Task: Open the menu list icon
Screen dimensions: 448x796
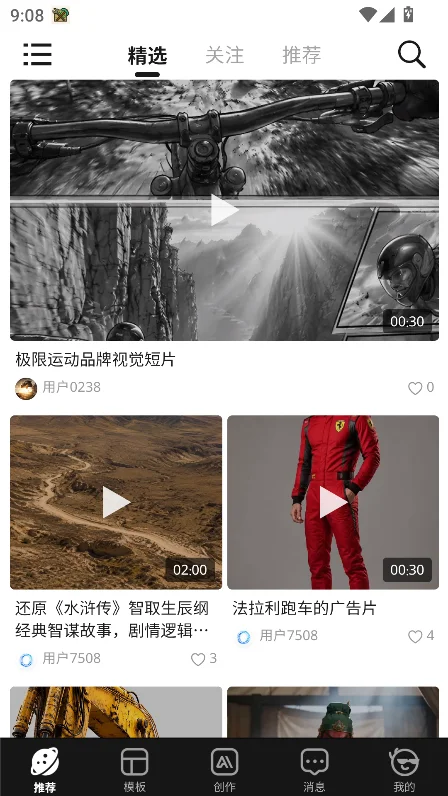Action: 38,55
